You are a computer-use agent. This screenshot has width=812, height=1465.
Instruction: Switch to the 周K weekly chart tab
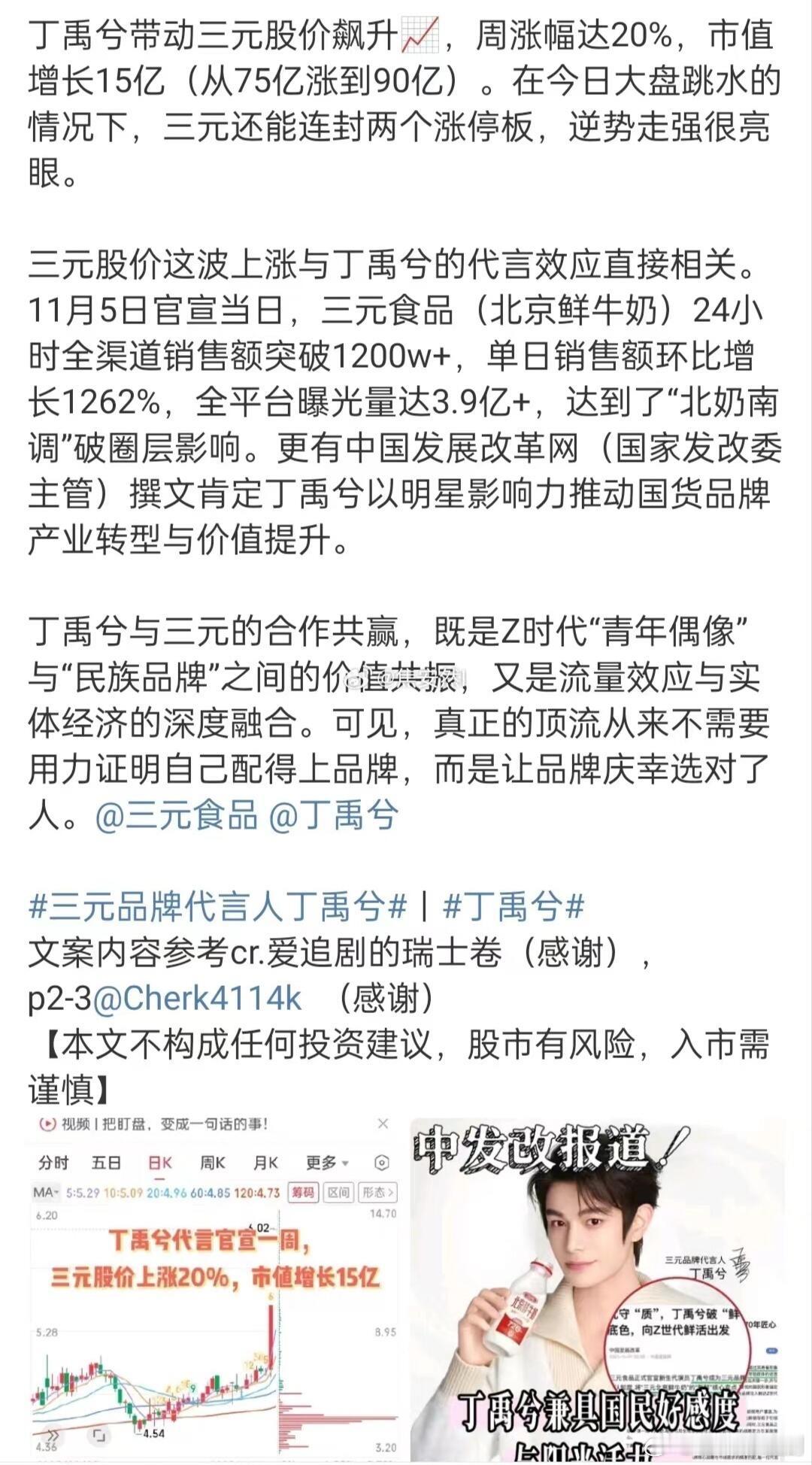point(214,1162)
